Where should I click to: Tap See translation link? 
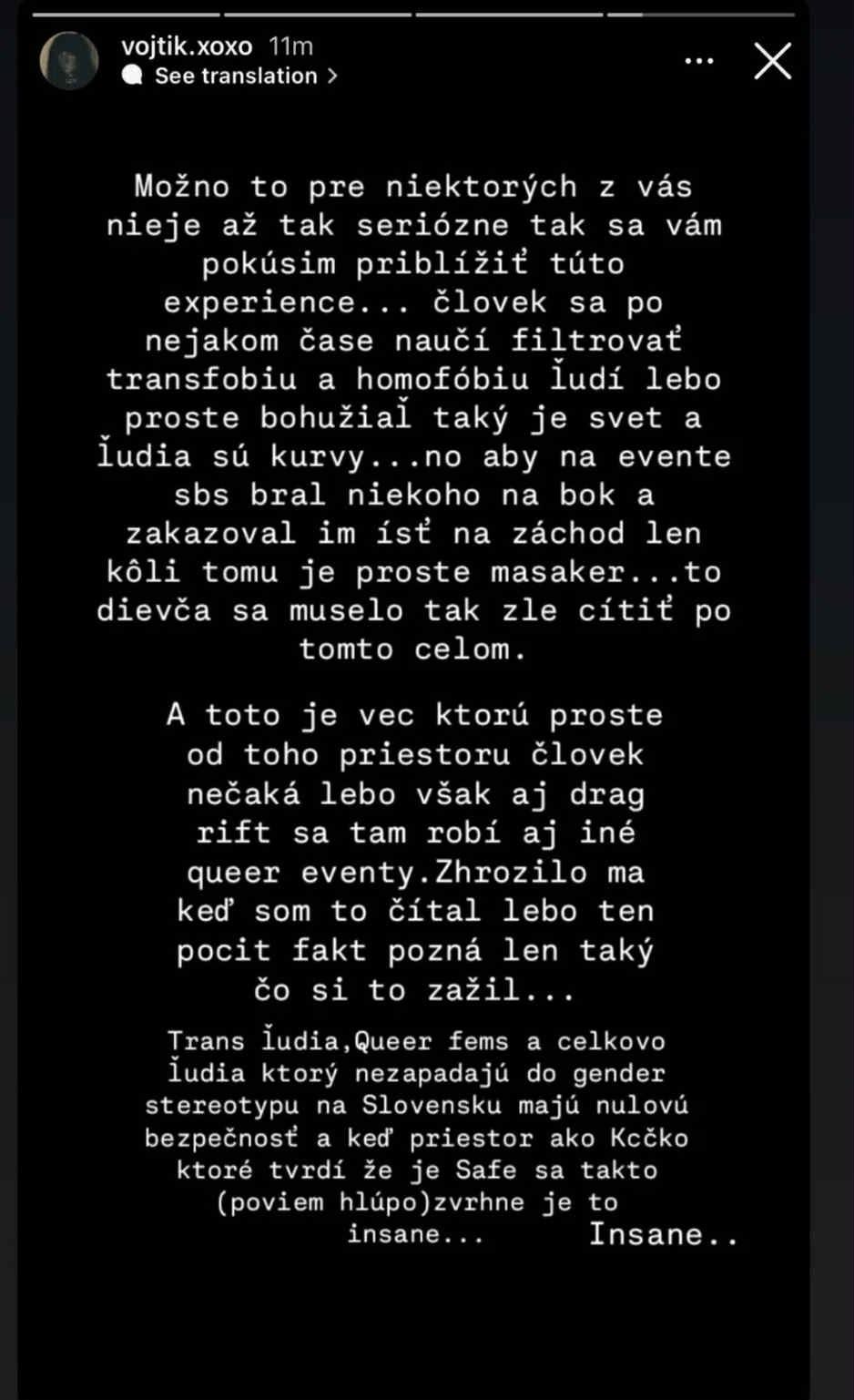coord(237,77)
